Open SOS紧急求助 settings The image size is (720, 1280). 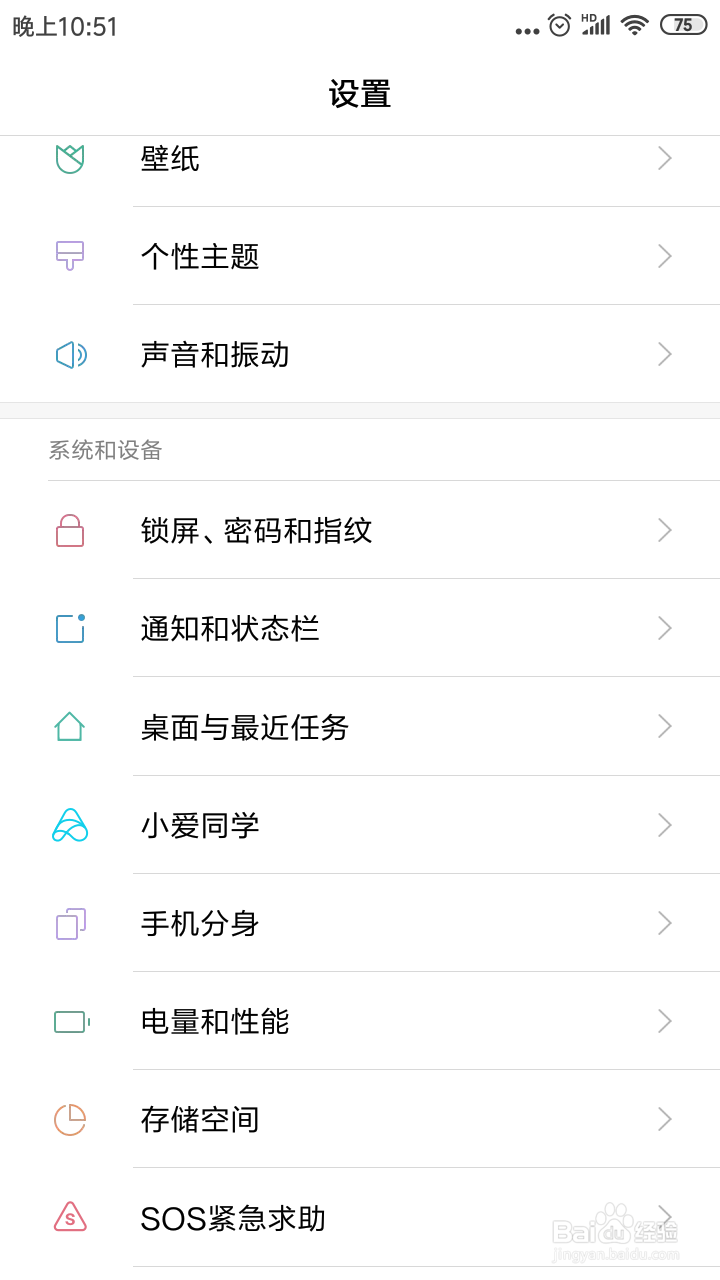point(360,1218)
